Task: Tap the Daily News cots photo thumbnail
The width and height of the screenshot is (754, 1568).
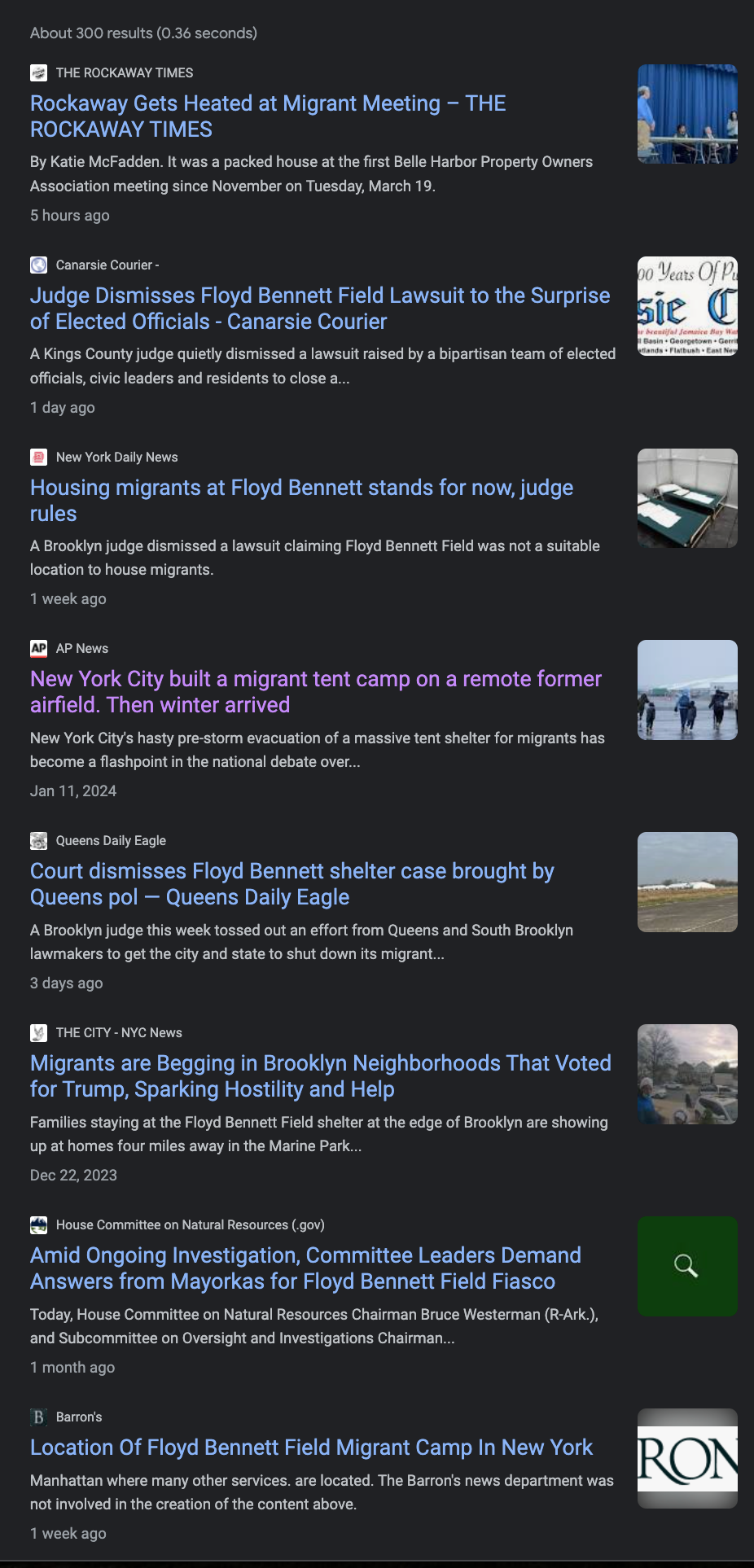Action: [x=687, y=498]
